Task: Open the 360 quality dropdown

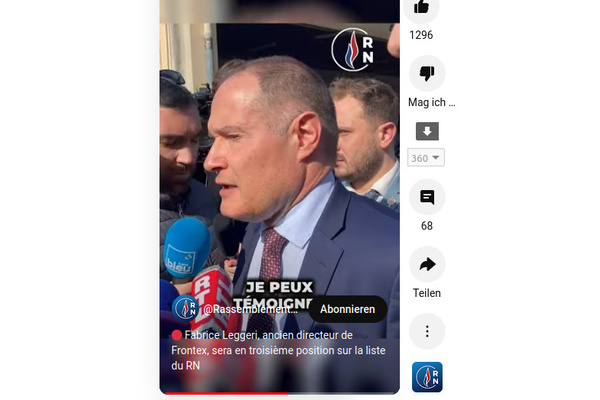Action: 426,158
